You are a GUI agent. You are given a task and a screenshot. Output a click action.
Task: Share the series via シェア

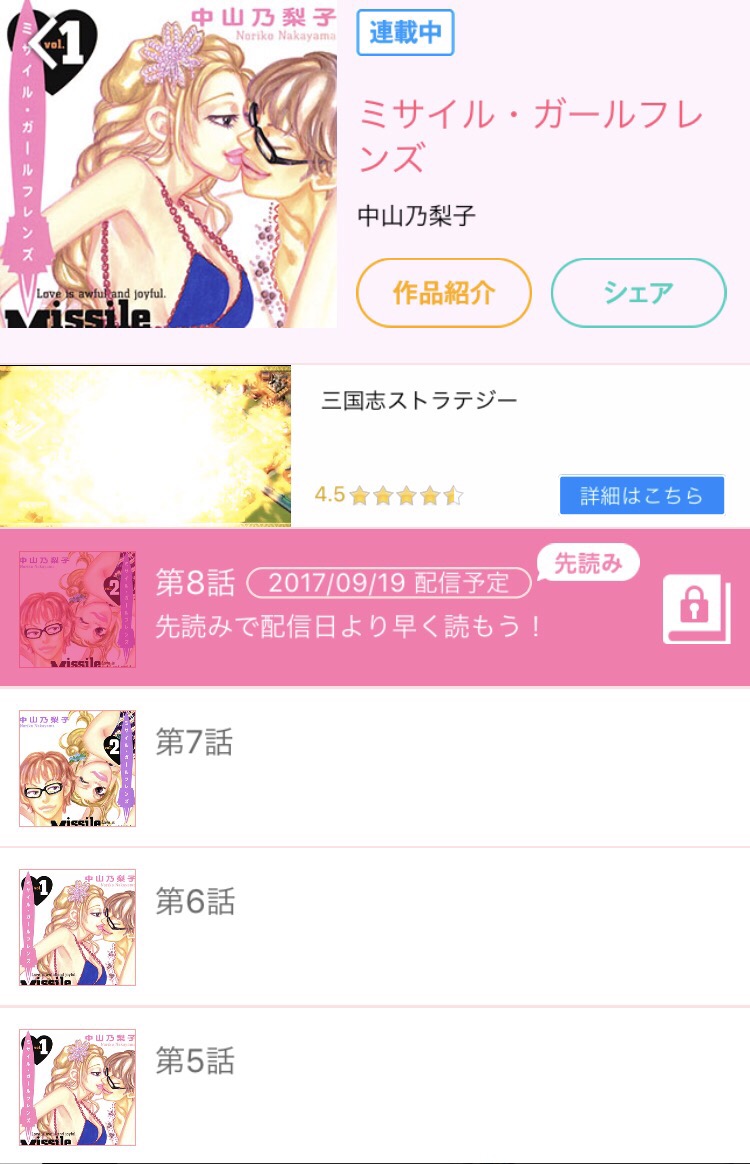click(637, 292)
